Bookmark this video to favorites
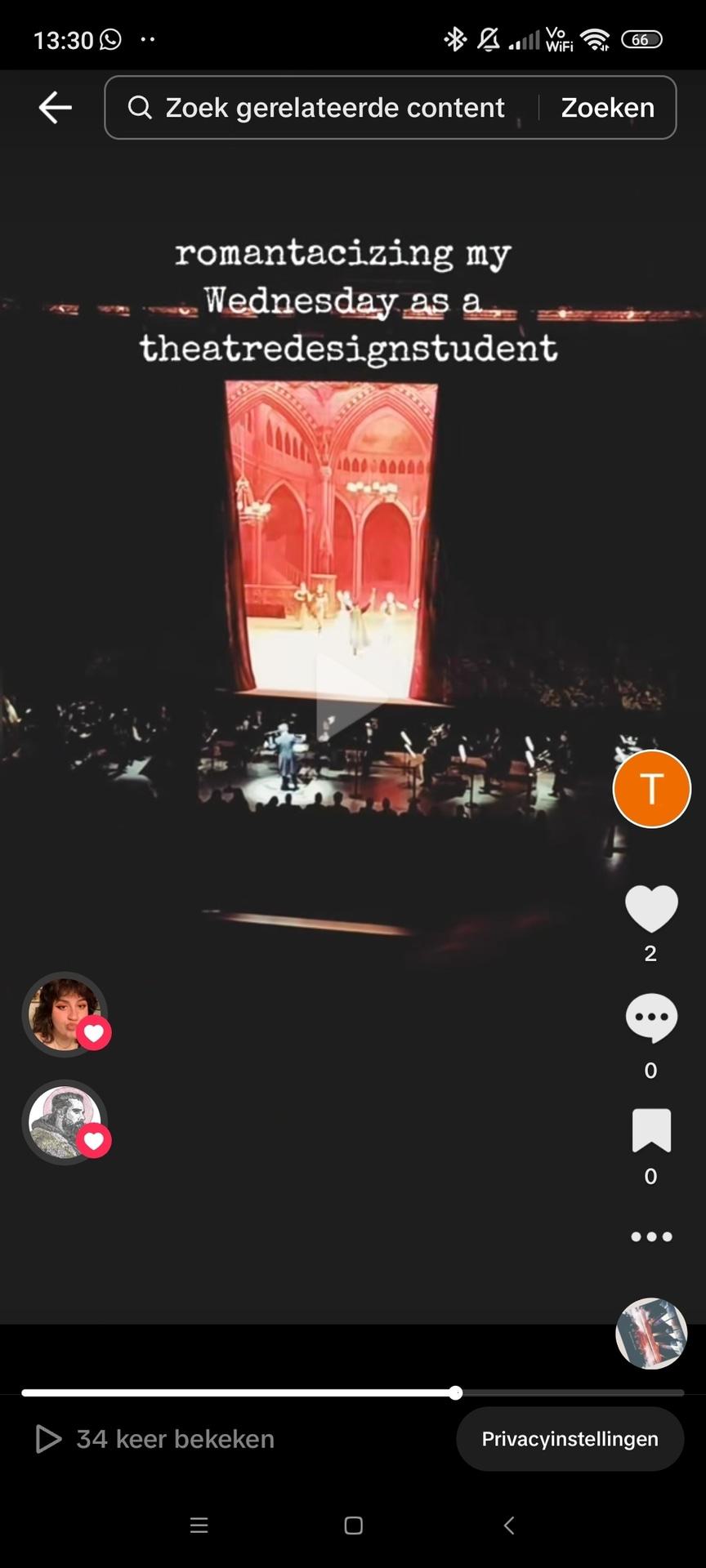The height and width of the screenshot is (1568, 706). point(651,1131)
